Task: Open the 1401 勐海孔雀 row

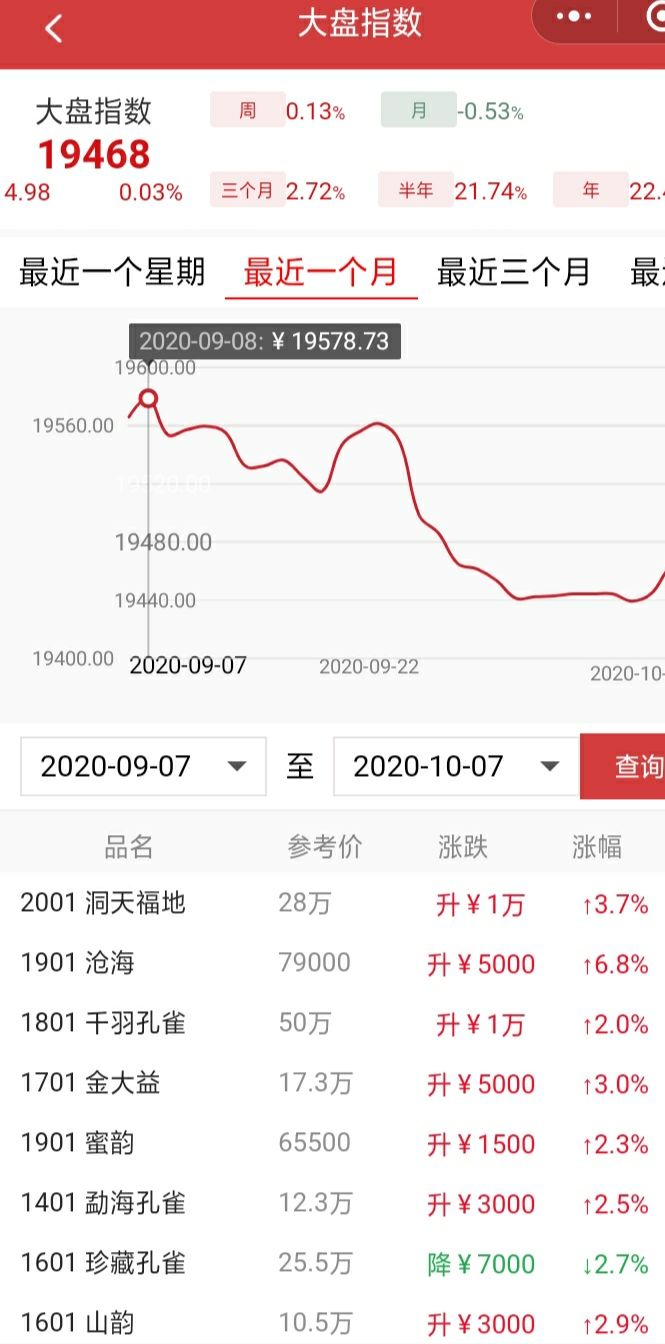Action: [332, 1204]
